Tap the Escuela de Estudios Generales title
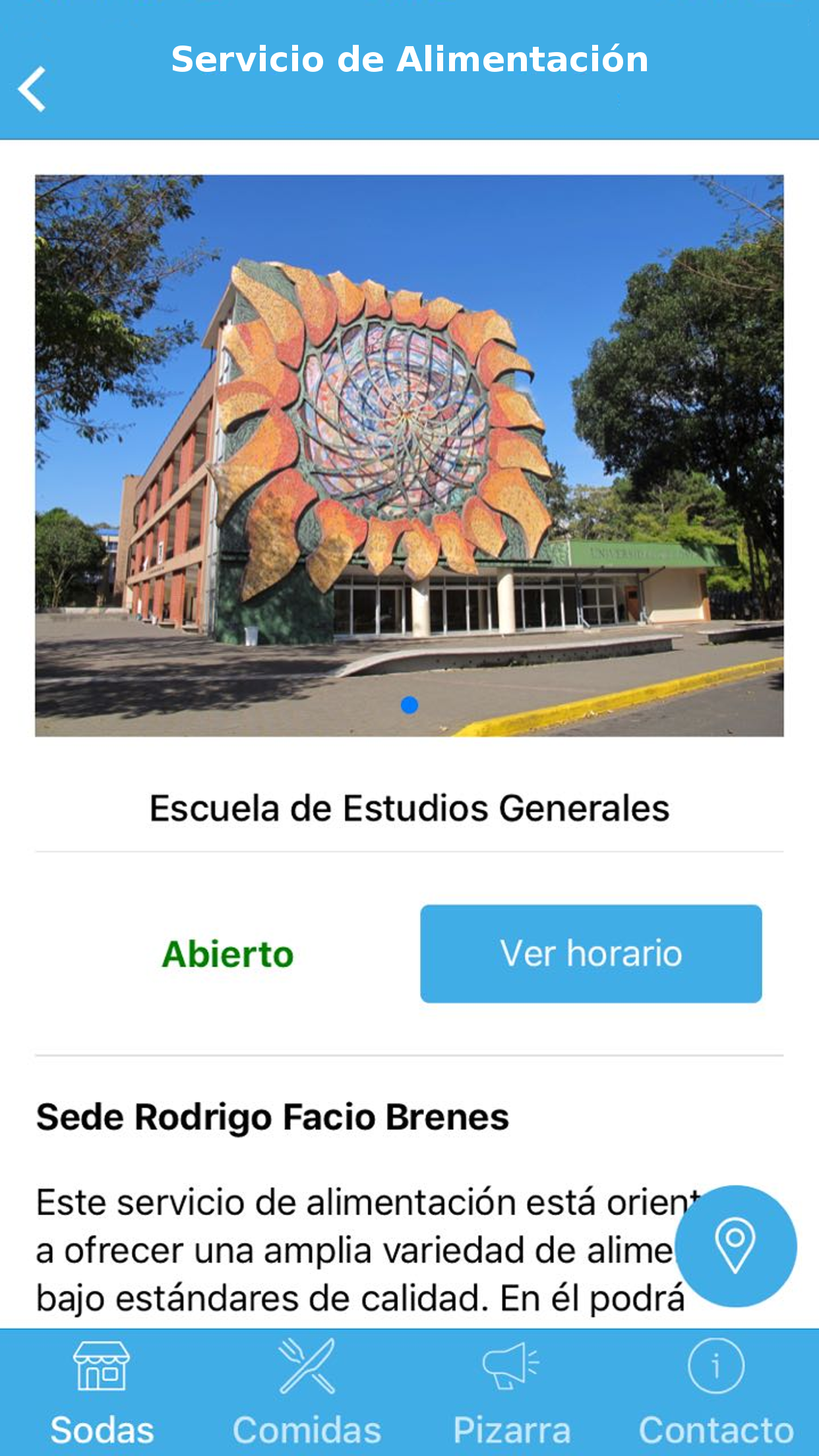 (x=409, y=808)
